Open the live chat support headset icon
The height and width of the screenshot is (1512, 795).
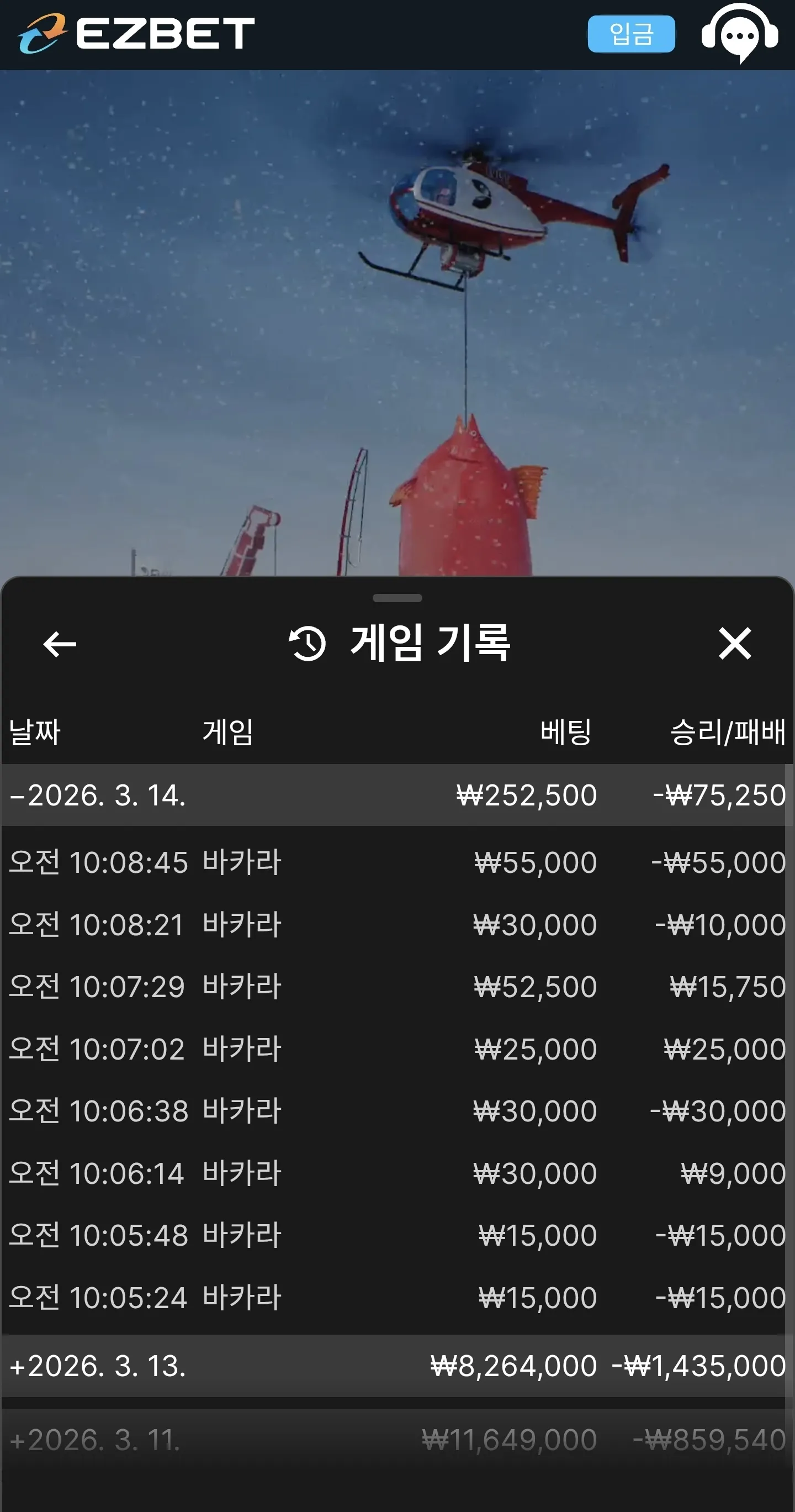(x=740, y=34)
